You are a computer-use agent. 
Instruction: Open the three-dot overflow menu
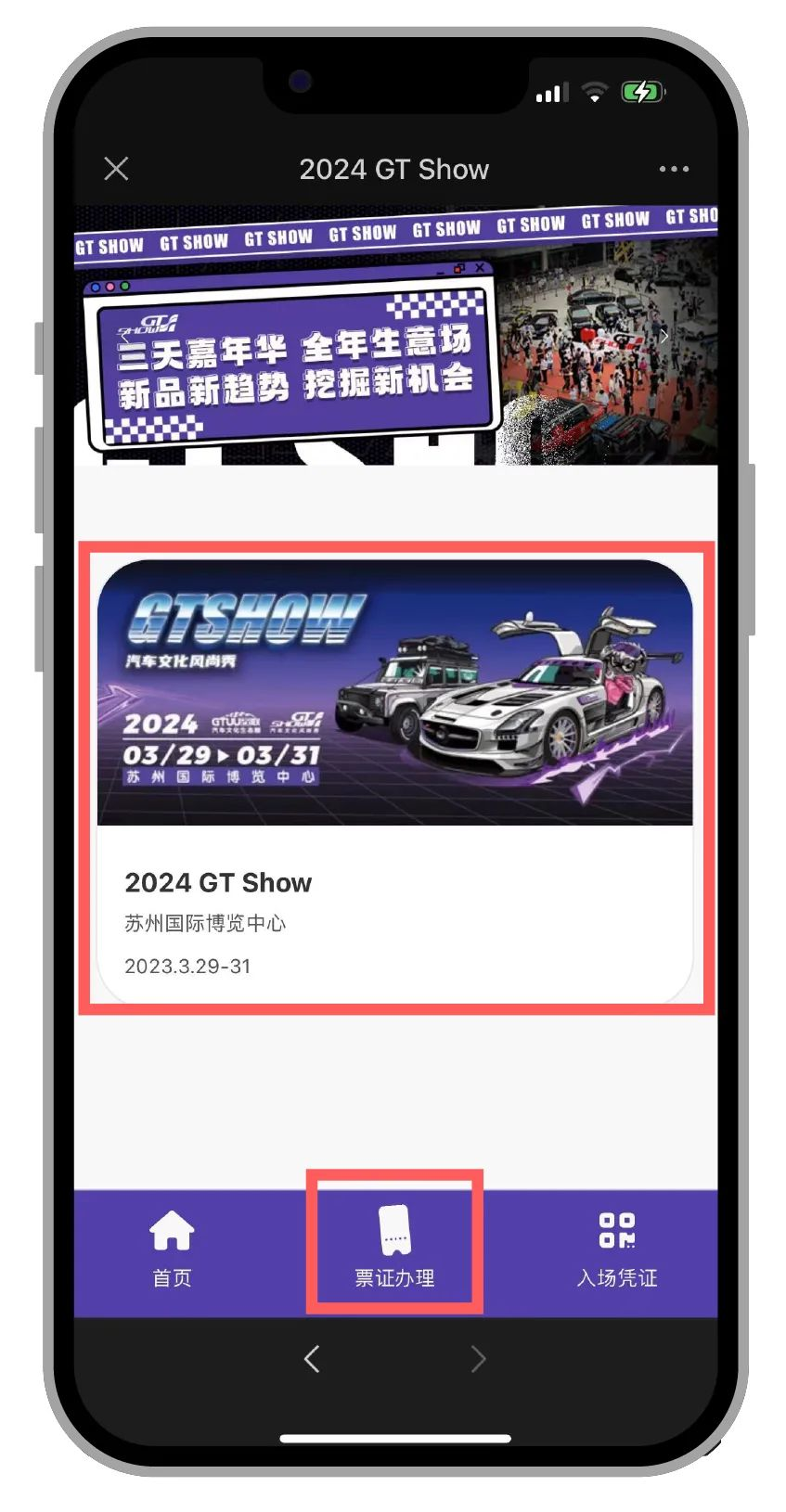click(674, 169)
